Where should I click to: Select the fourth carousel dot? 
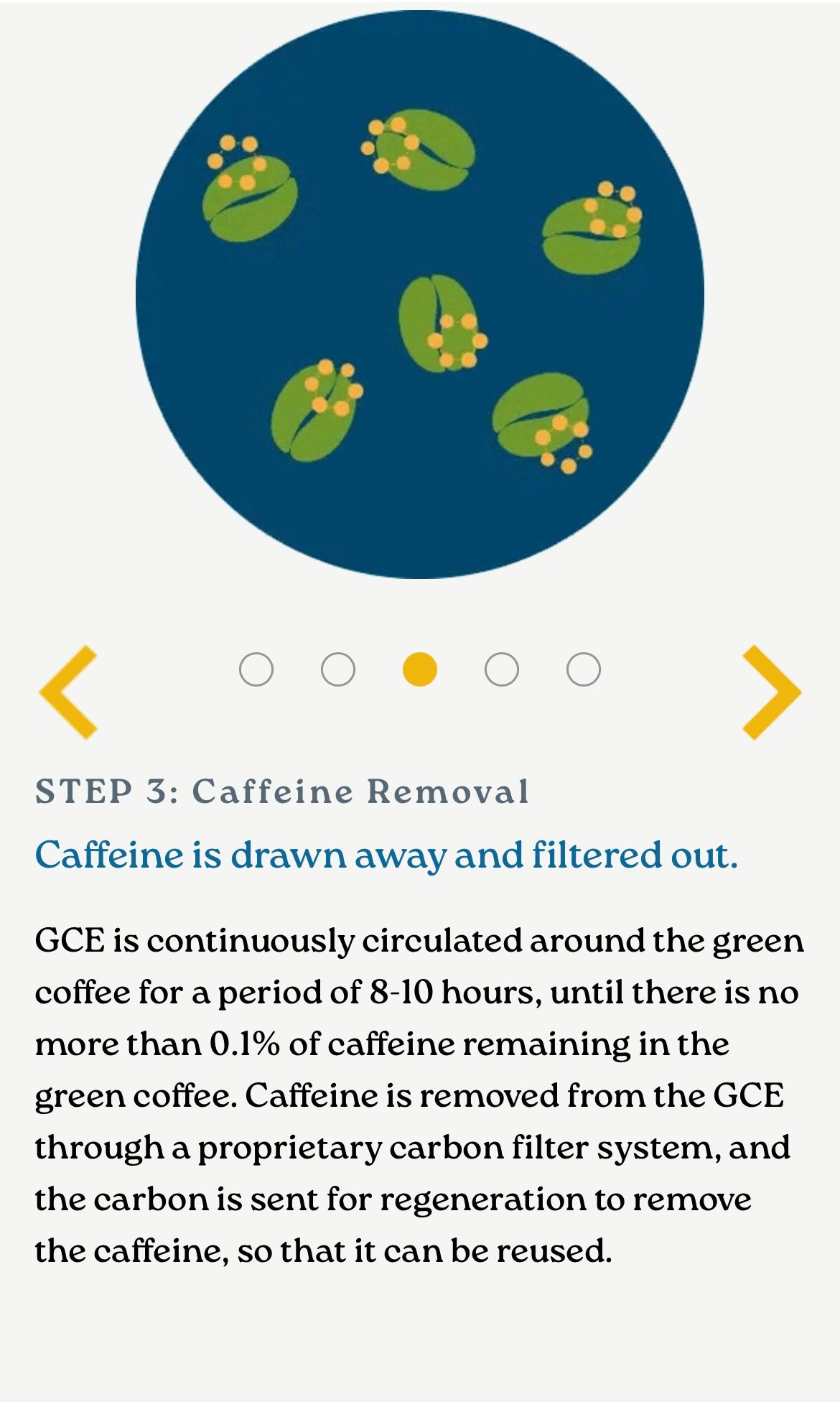tap(502, 669)
